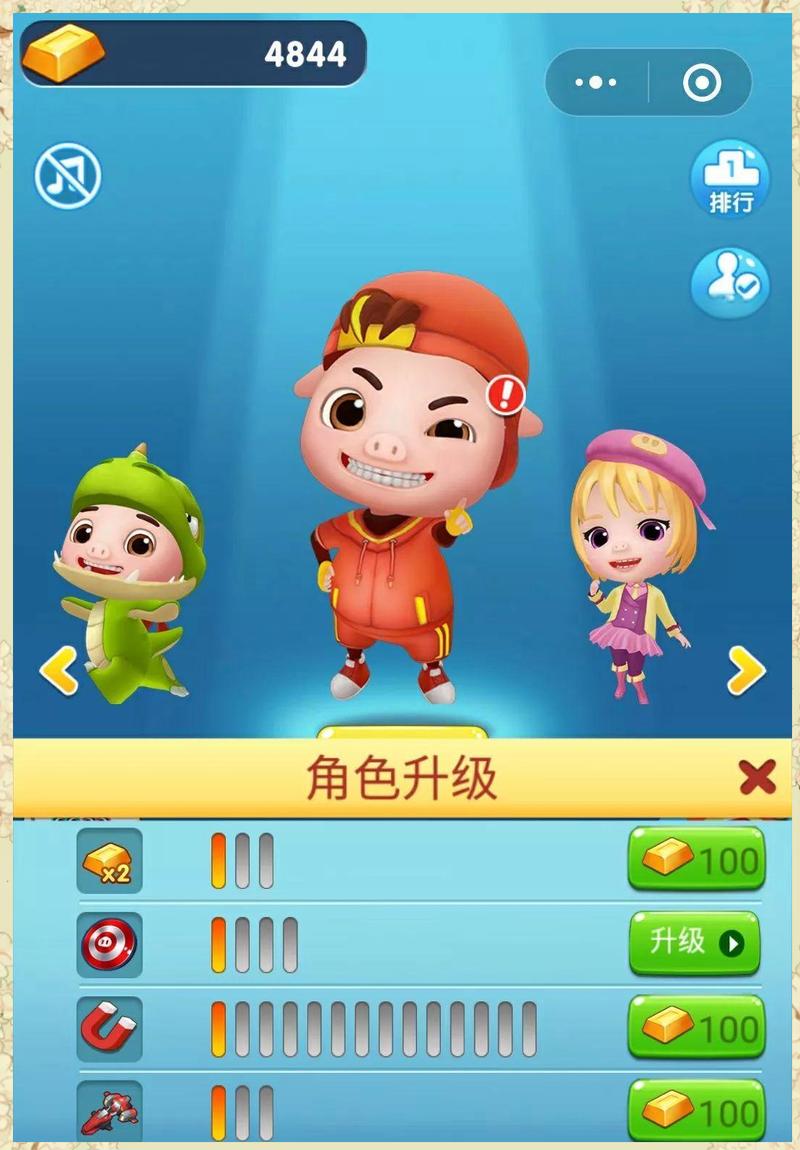Viewport: 800px width, 1150px height.
Task: Buy the magnet upgrade for 100
Action: point(696,1027)
